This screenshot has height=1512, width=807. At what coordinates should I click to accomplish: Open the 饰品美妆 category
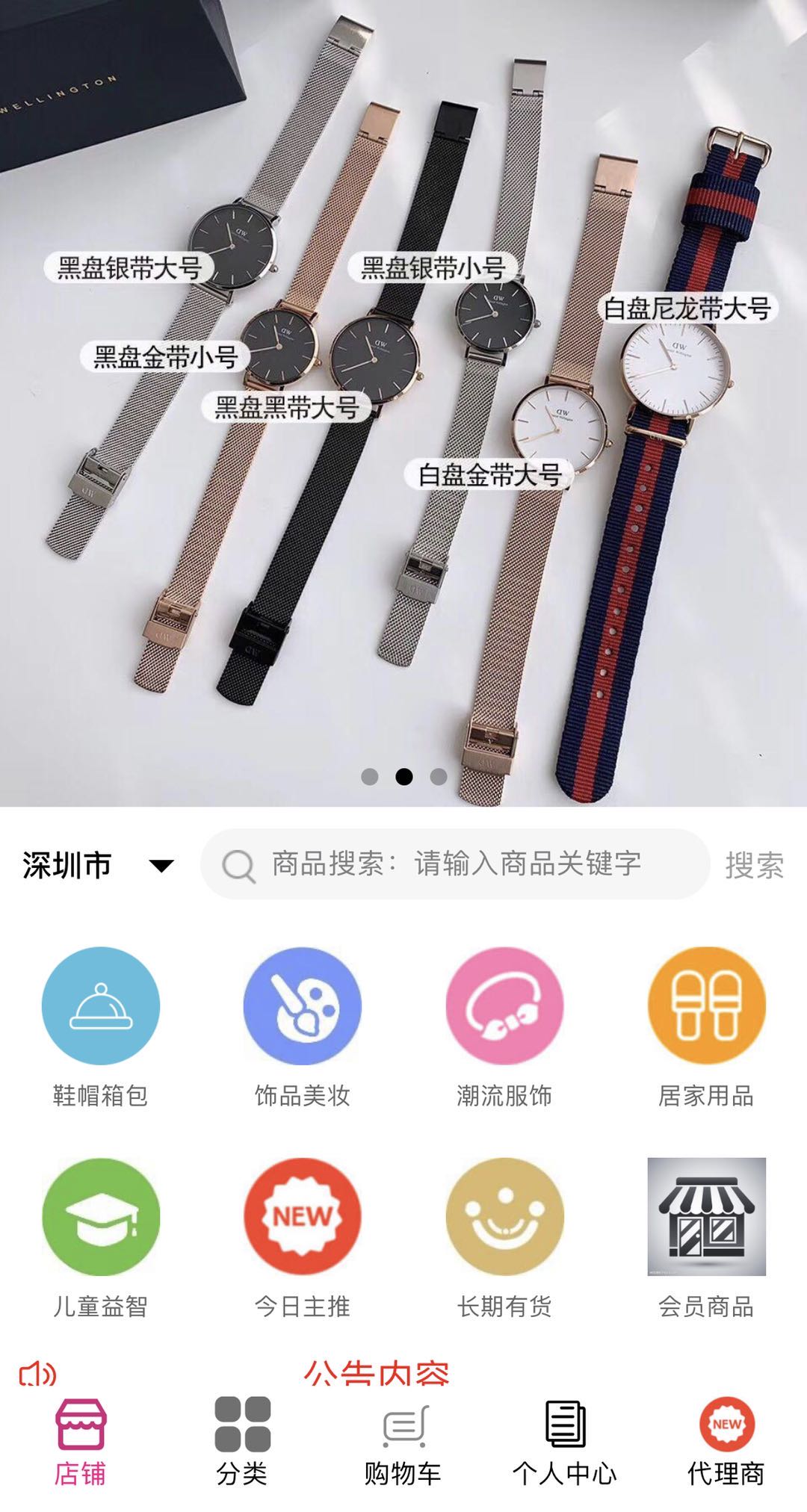(303, 1027)
